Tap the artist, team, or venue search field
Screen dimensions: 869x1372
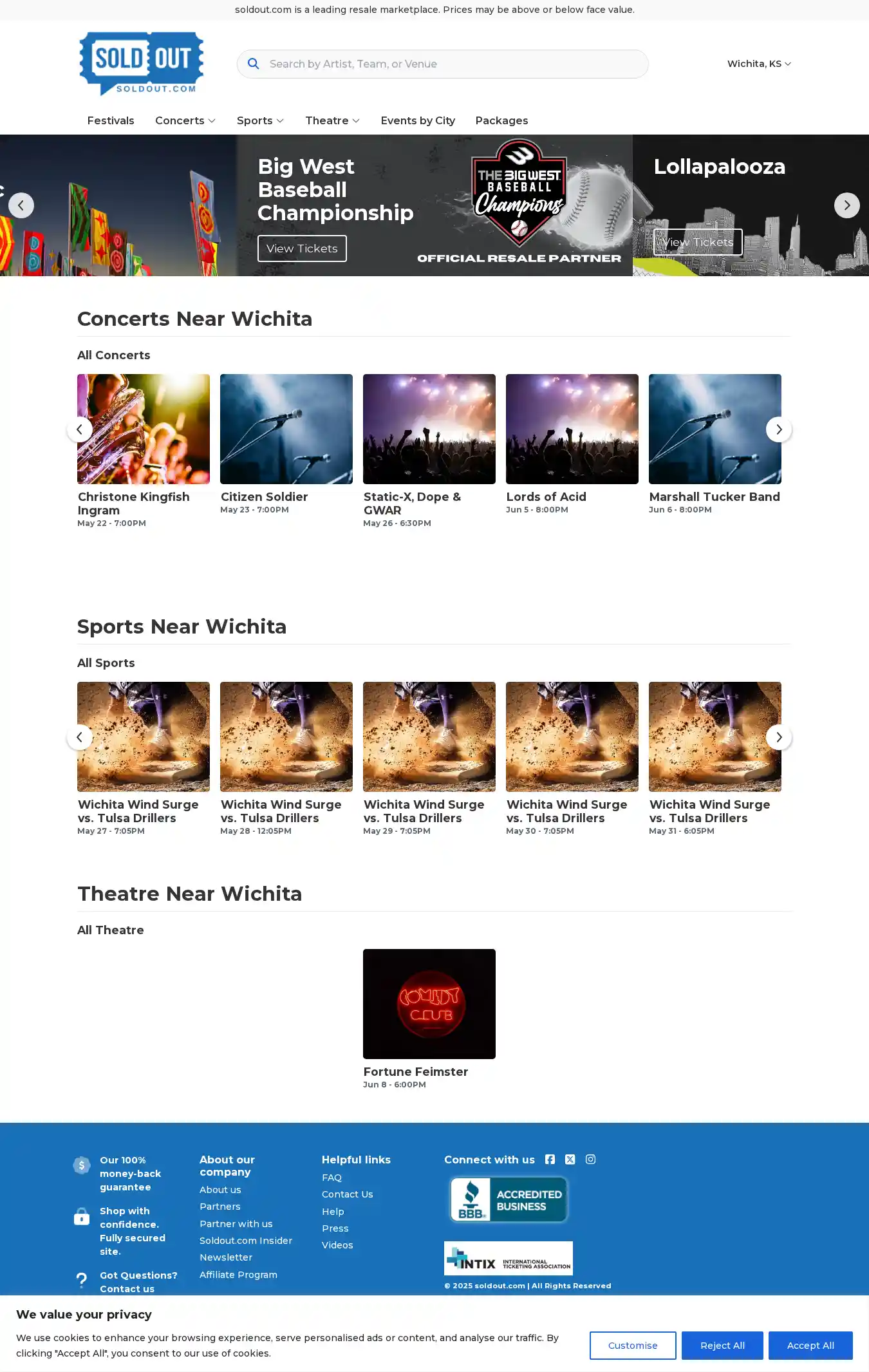click(x=451, y=64)
